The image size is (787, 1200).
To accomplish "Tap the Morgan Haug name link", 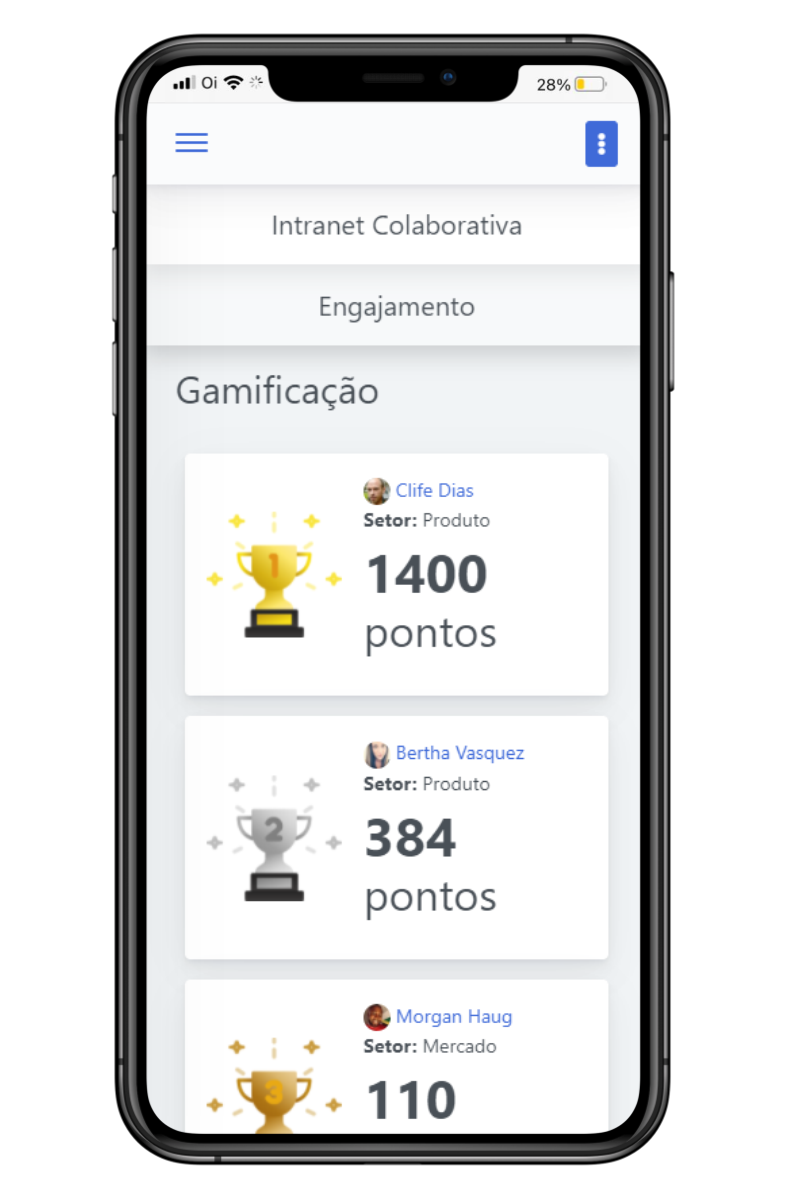I will click(453, 1017).
